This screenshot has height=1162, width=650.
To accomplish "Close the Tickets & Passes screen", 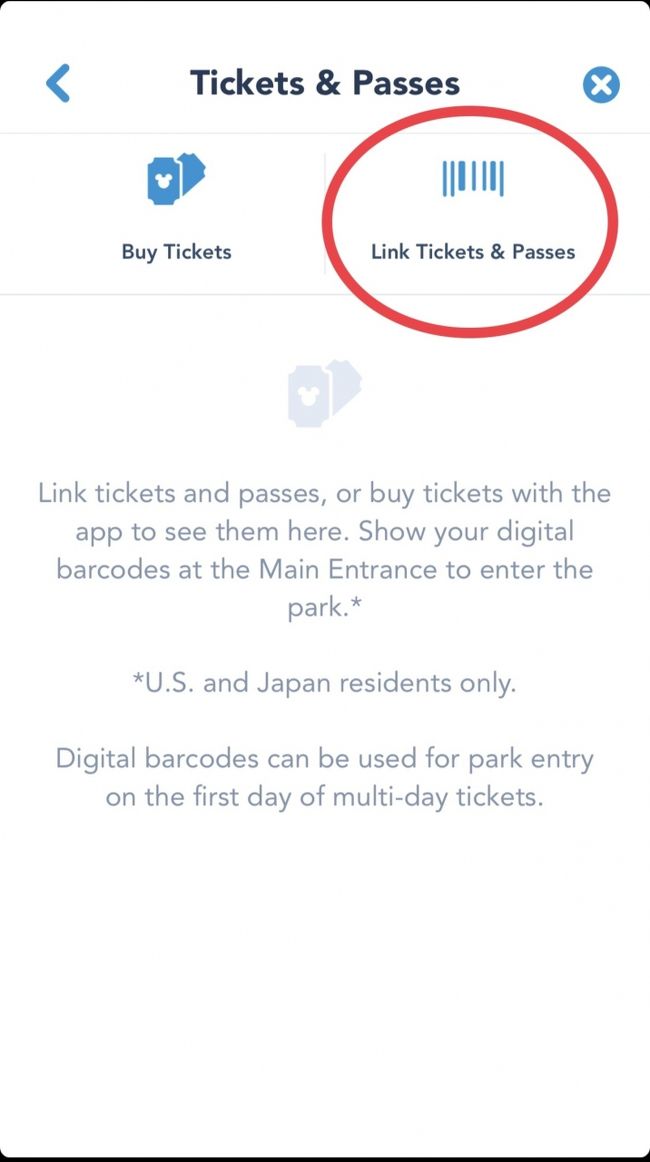I will 601,84.
